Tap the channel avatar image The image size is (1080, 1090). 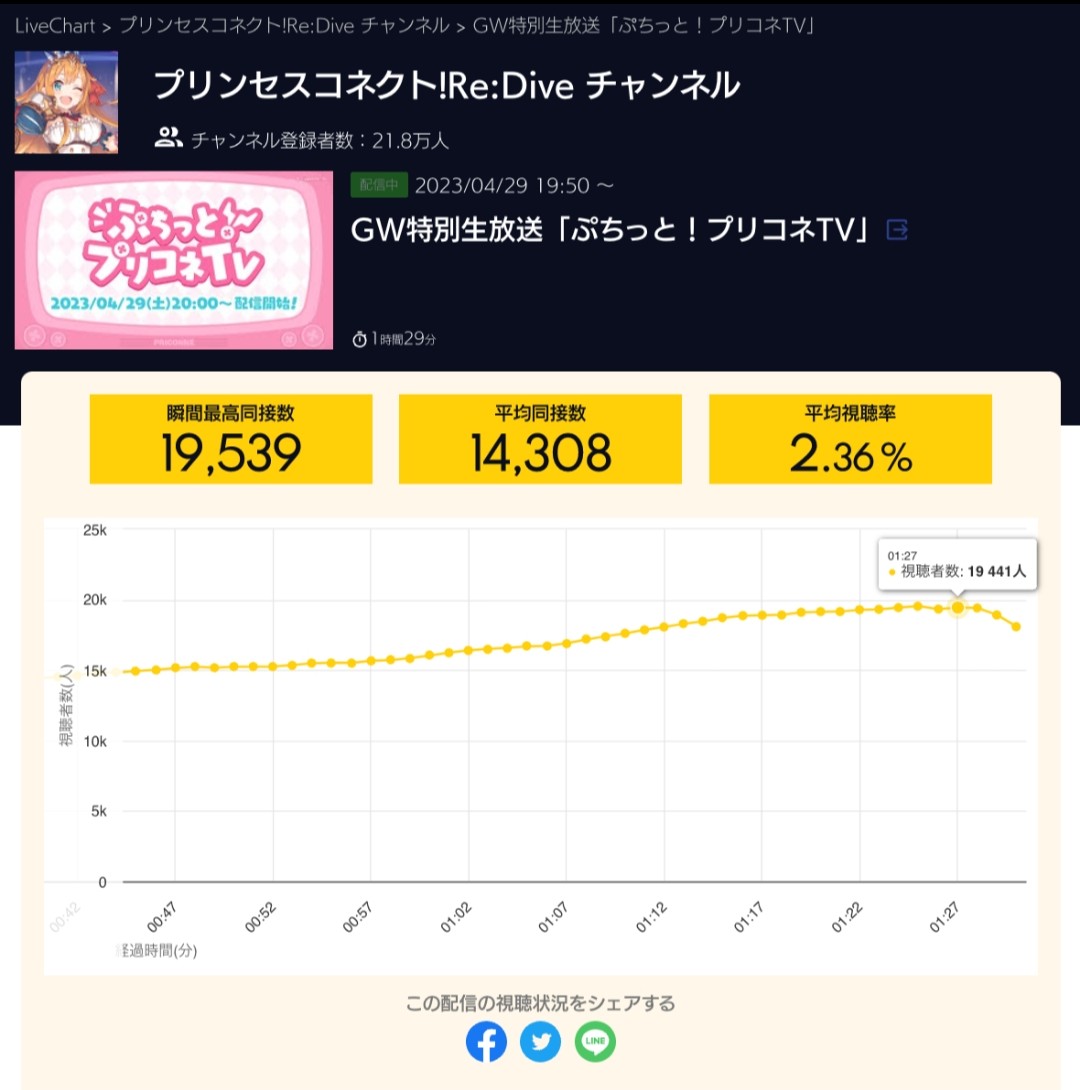pyautogui.click(x=66, y=102)
